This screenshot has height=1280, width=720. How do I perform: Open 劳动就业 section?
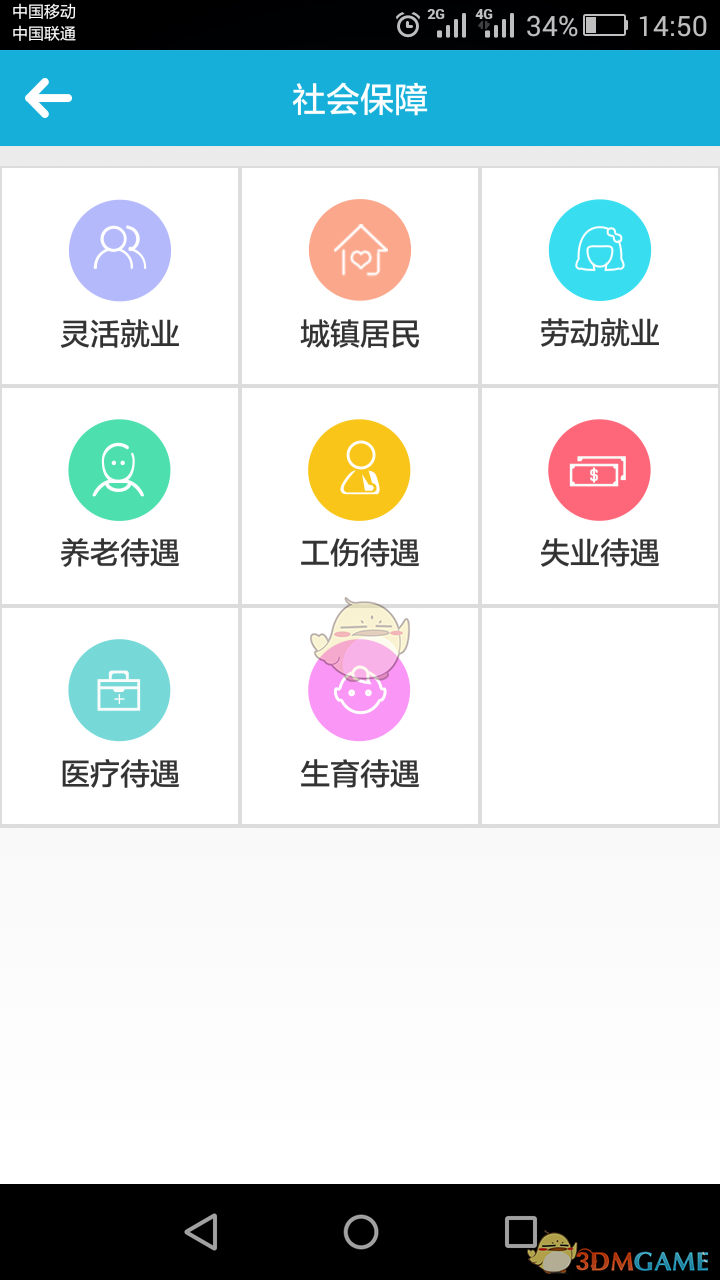600,276
